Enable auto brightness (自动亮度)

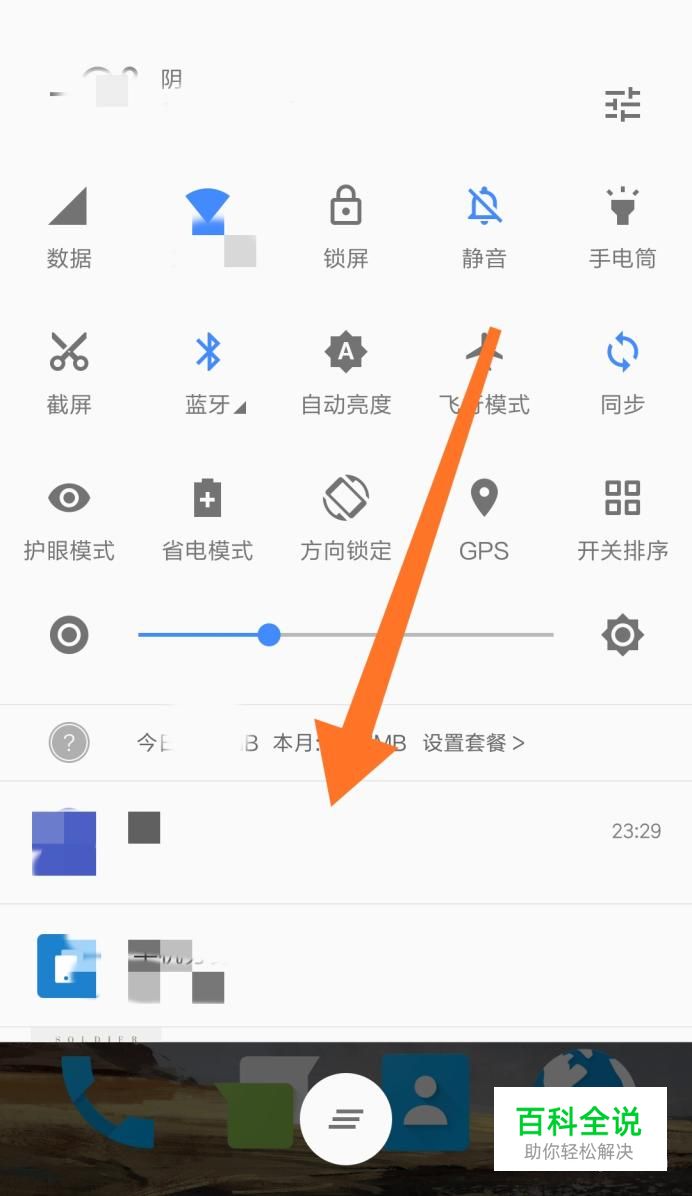346,373
